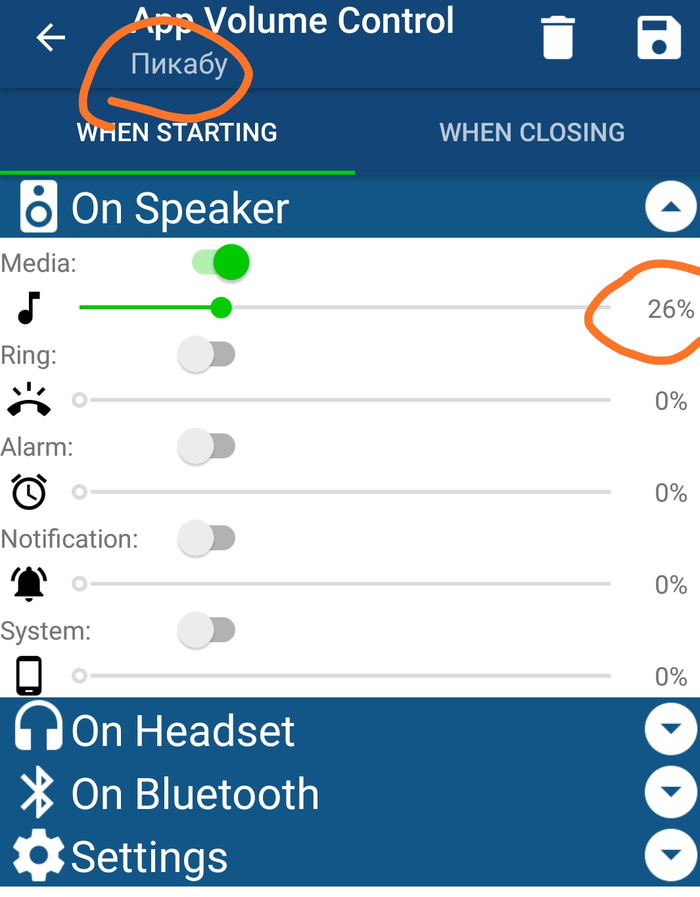Expand the Settings section
The width and height of the screenshot is (700, 897).
[670, 856]
